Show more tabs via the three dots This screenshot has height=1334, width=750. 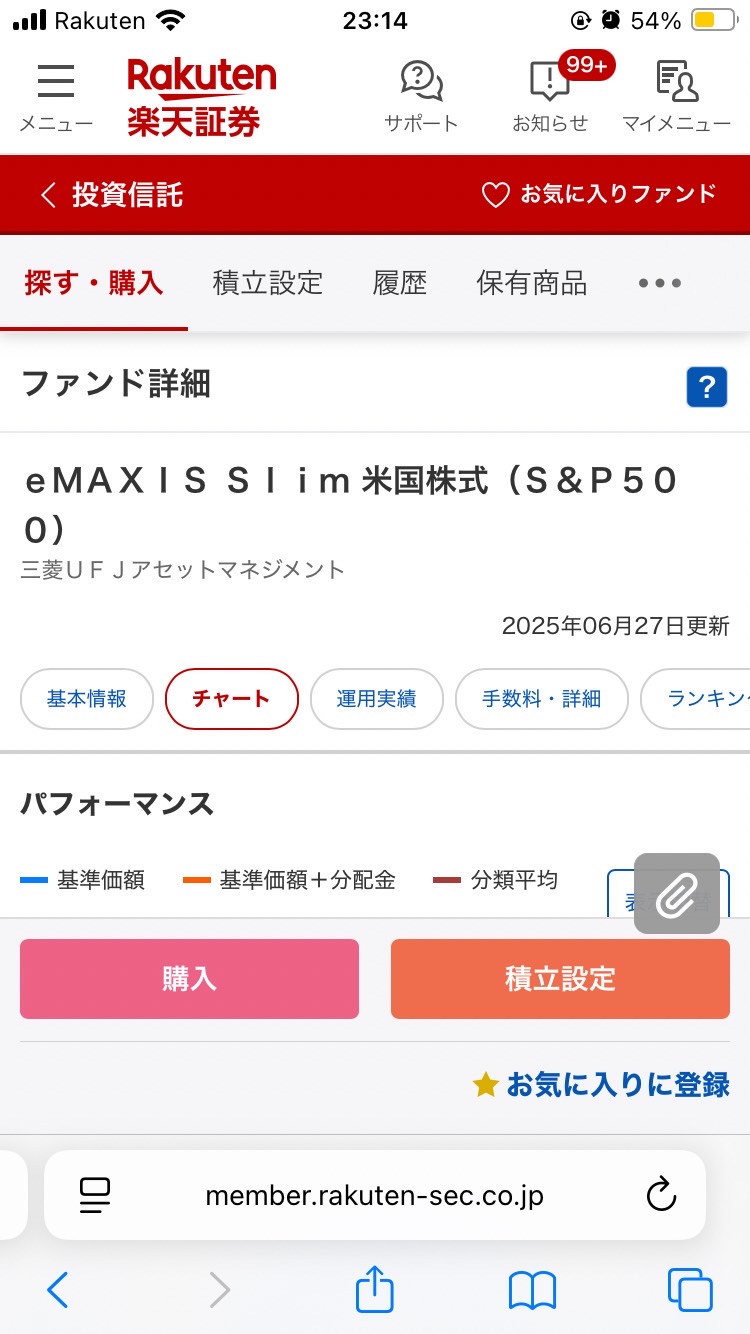[660, 283]
